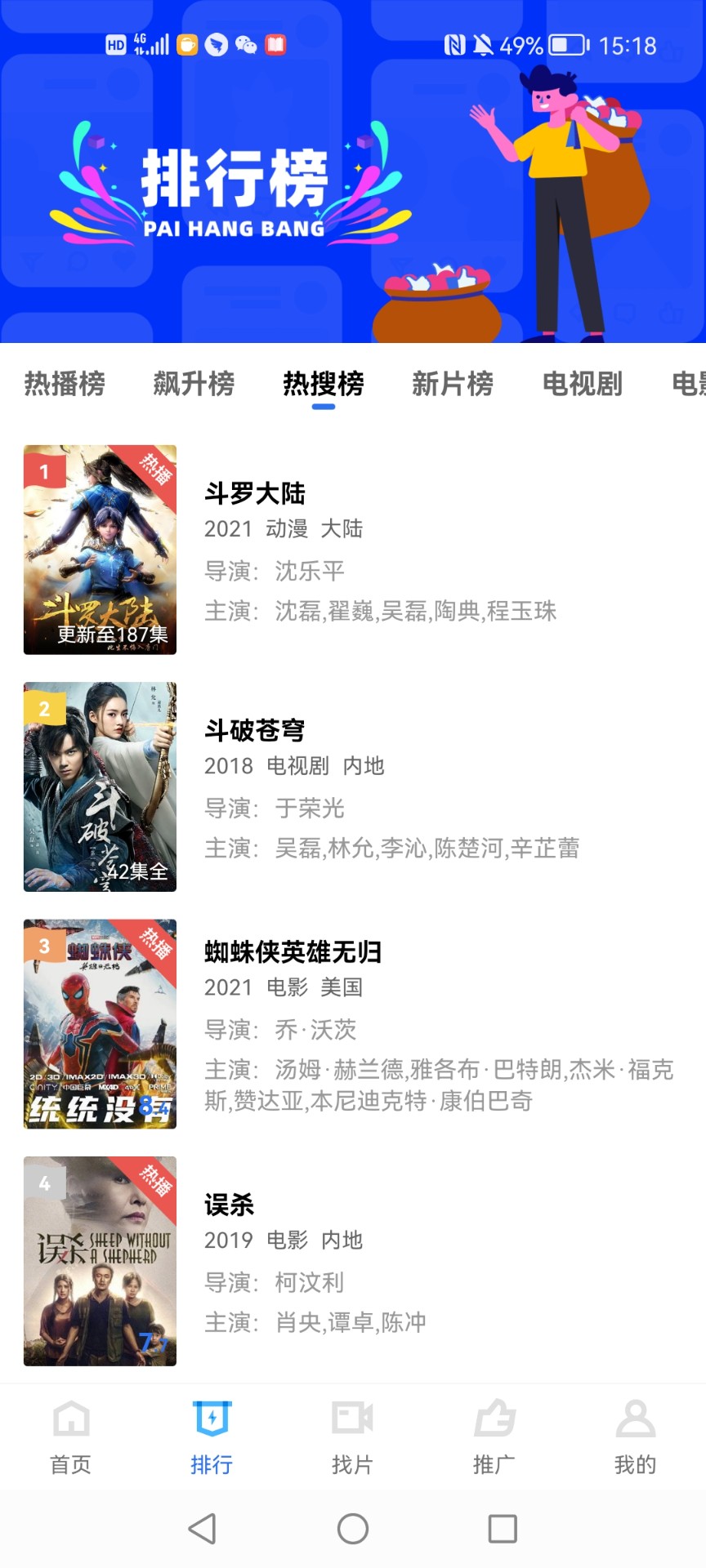Open the 推广 tab

point(494,1439)
